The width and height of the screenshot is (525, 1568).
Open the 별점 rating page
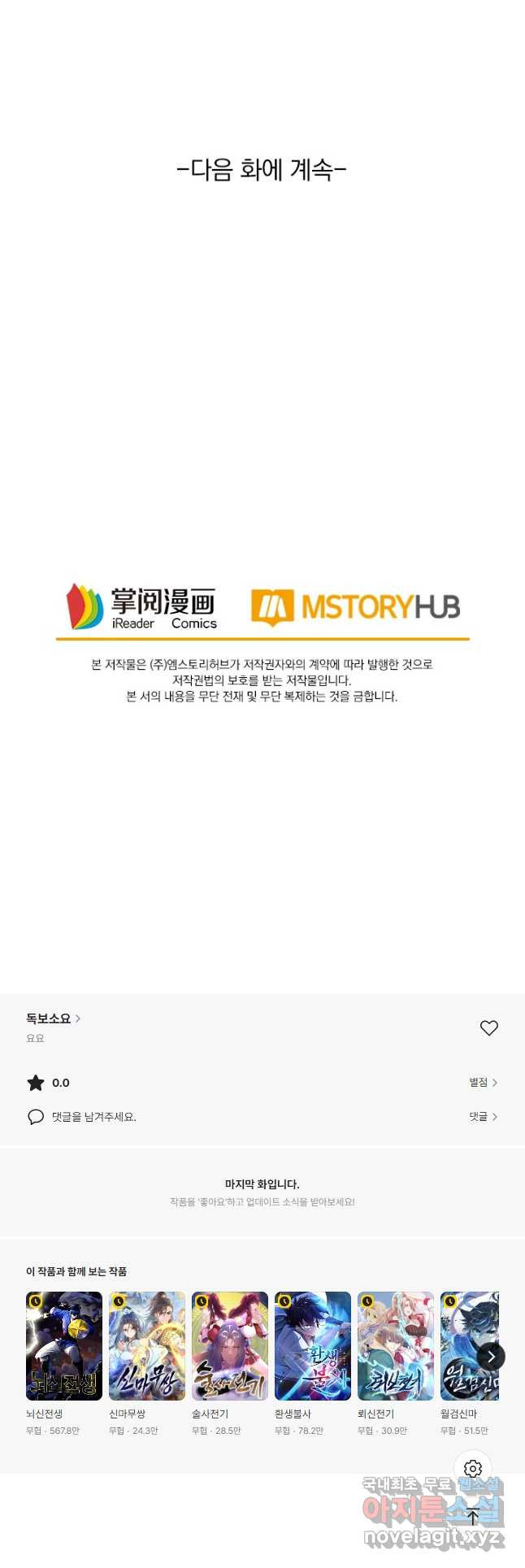click(483, 1082)
